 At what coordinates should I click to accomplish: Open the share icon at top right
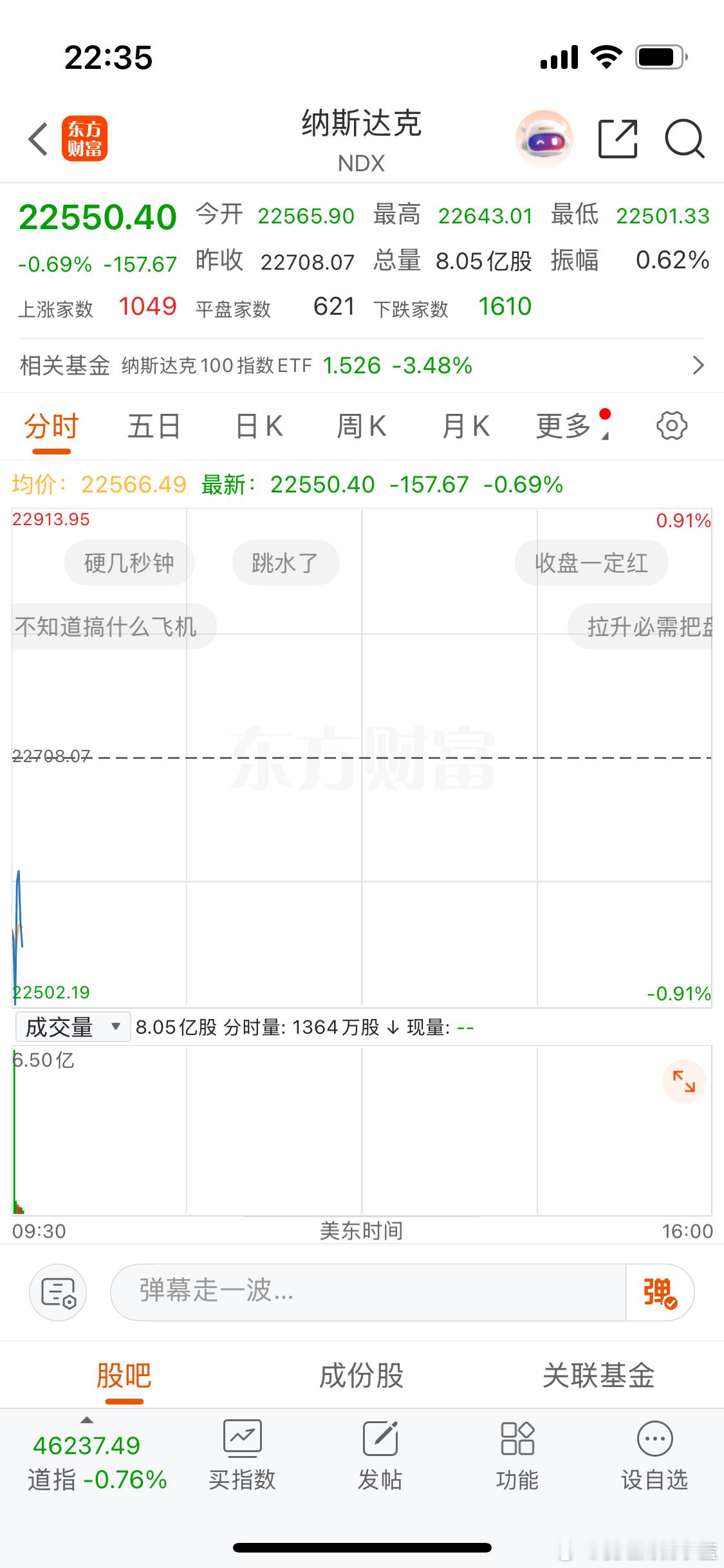(x=618, y=138)
